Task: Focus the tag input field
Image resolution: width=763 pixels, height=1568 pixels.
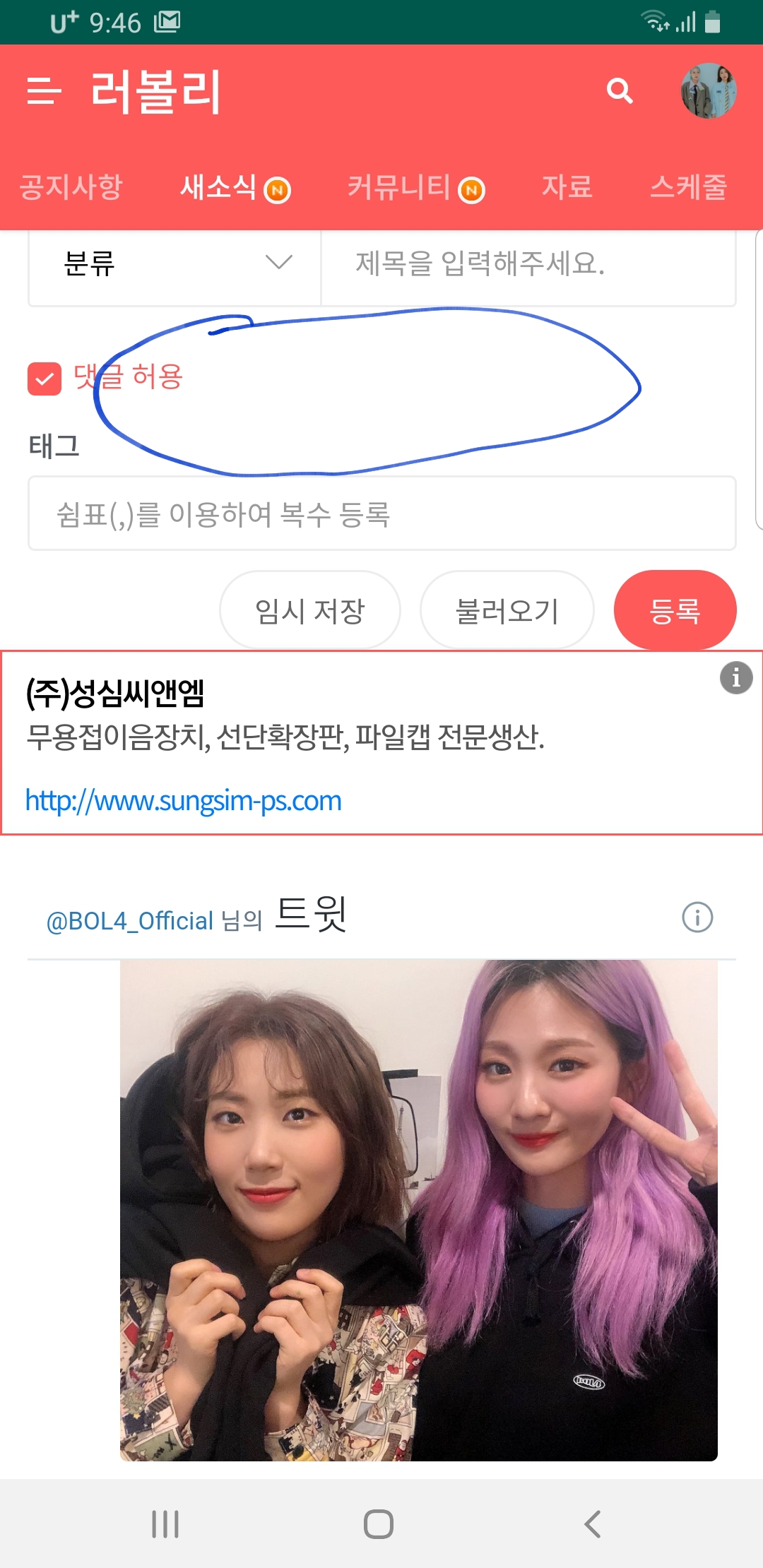Action: 381,513
